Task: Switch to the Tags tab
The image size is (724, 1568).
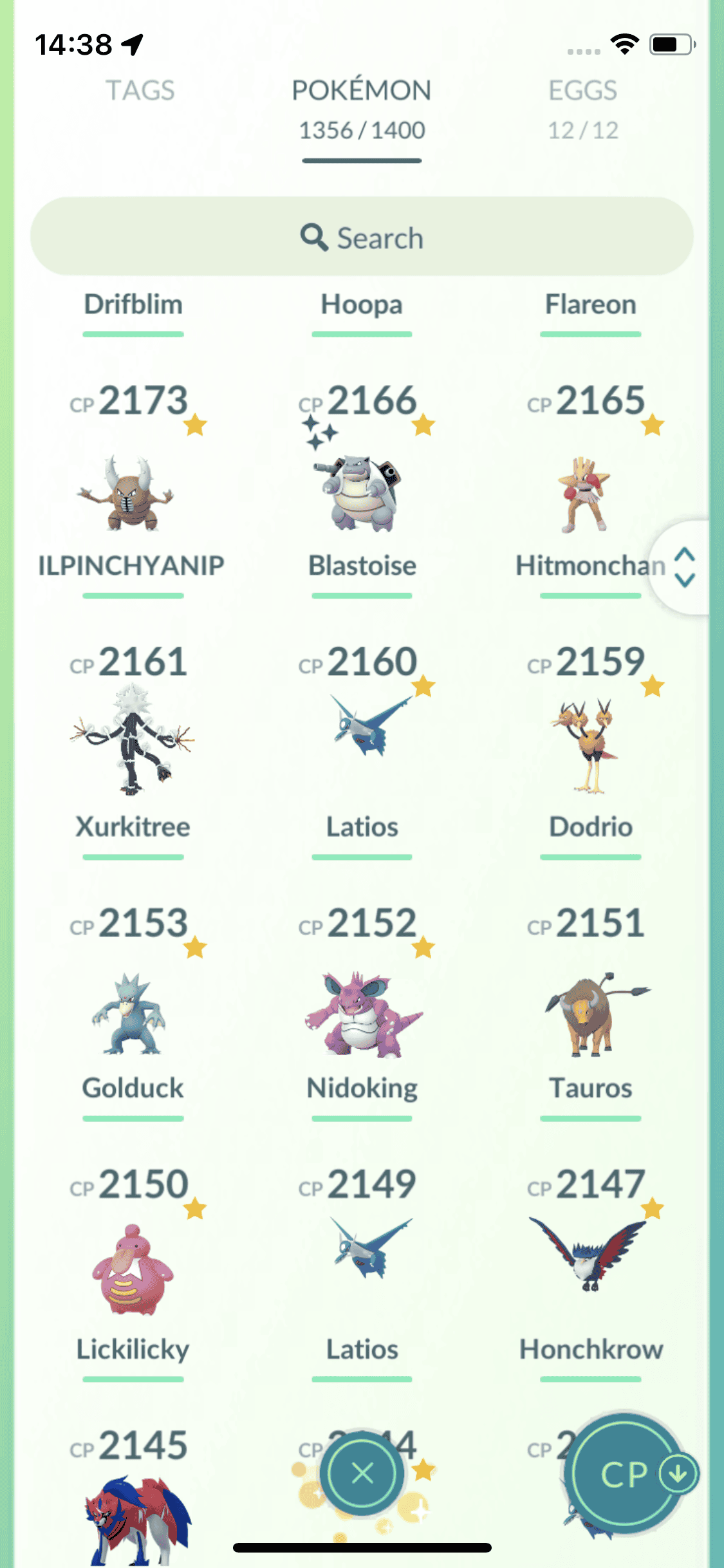Action: (x=140, y=91)
